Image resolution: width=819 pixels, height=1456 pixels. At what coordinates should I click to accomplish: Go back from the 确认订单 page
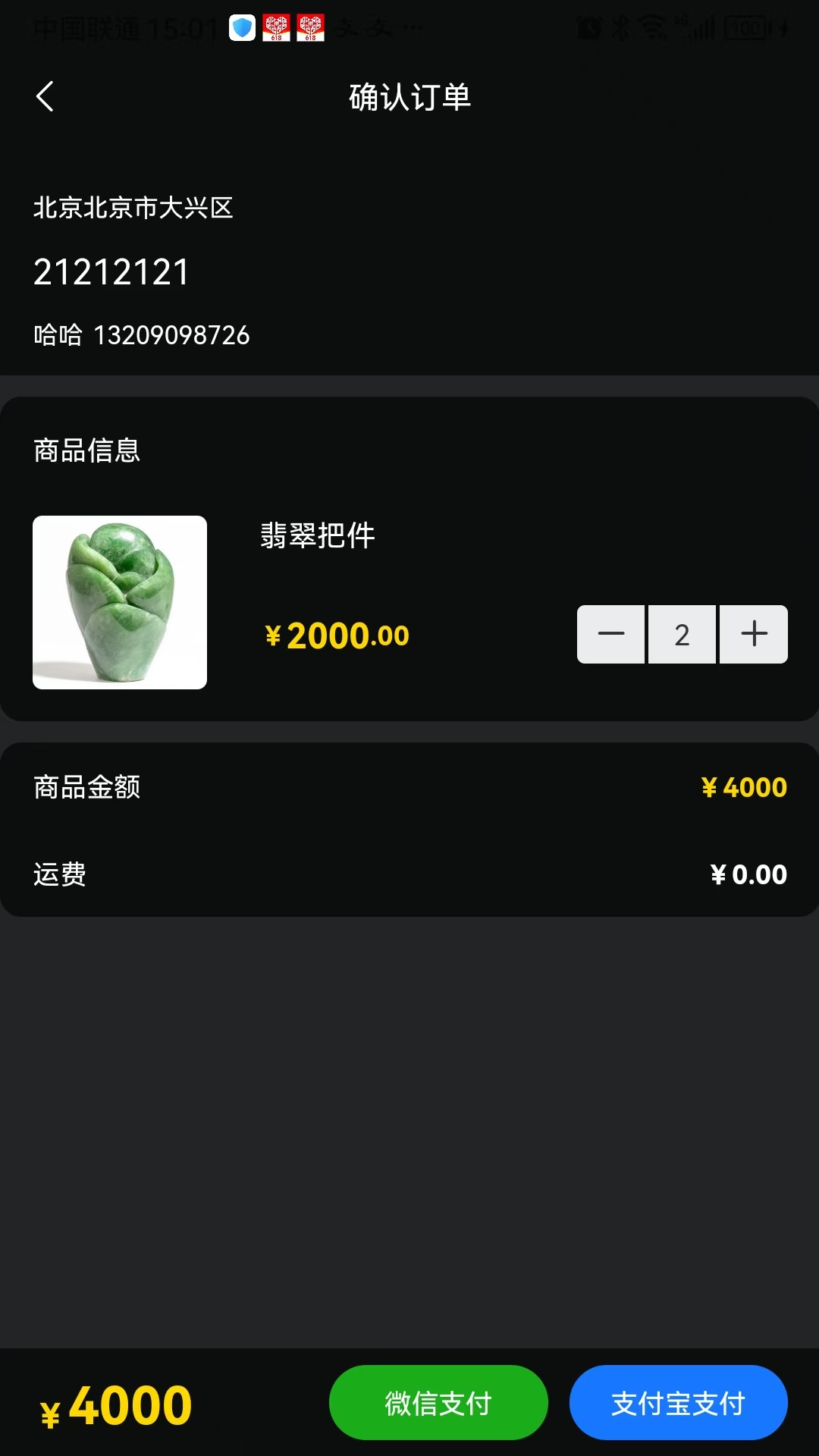(45, 97)
